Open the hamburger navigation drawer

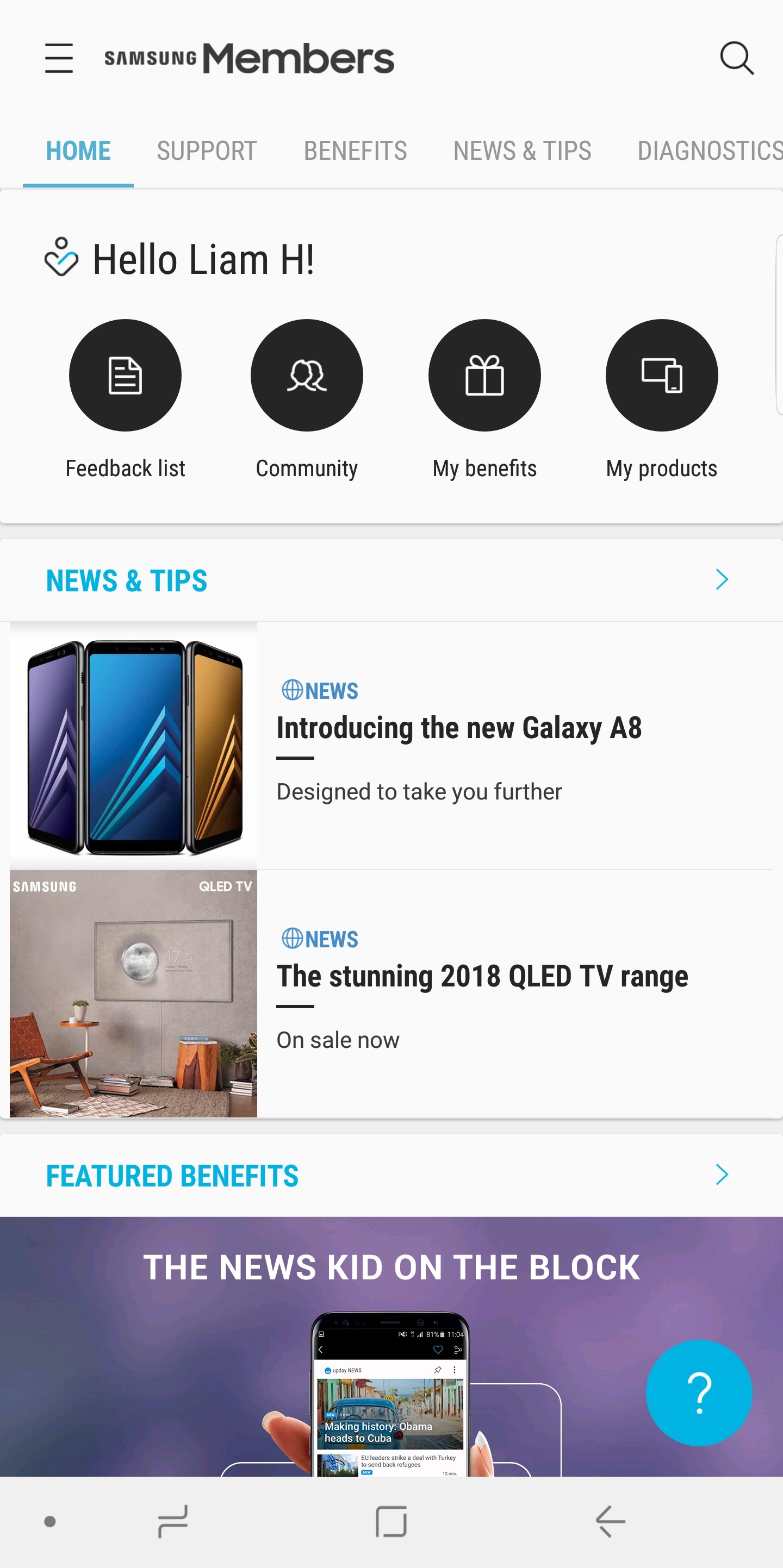click(x=59, y=59)
